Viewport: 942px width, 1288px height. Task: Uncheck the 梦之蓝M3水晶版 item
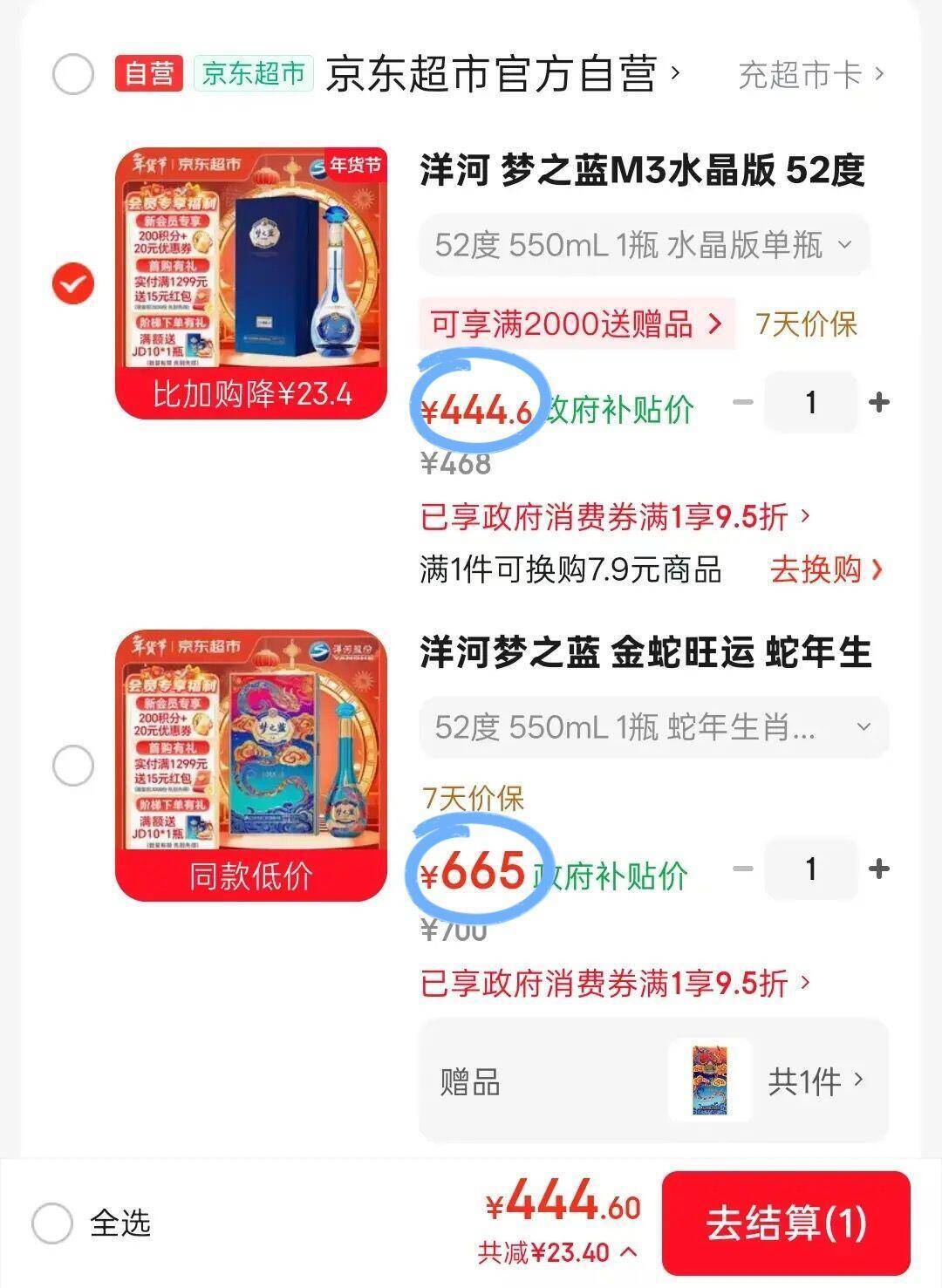click(73, 283)
